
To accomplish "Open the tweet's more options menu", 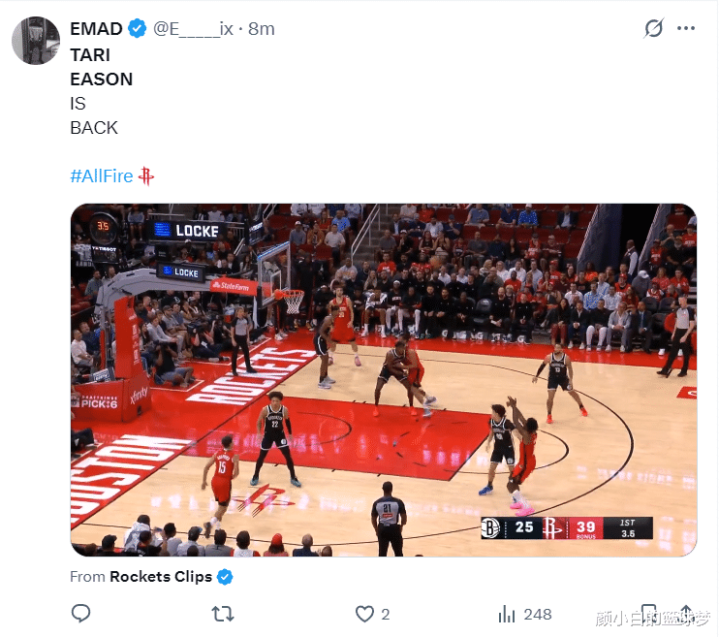I will [686, 28].
